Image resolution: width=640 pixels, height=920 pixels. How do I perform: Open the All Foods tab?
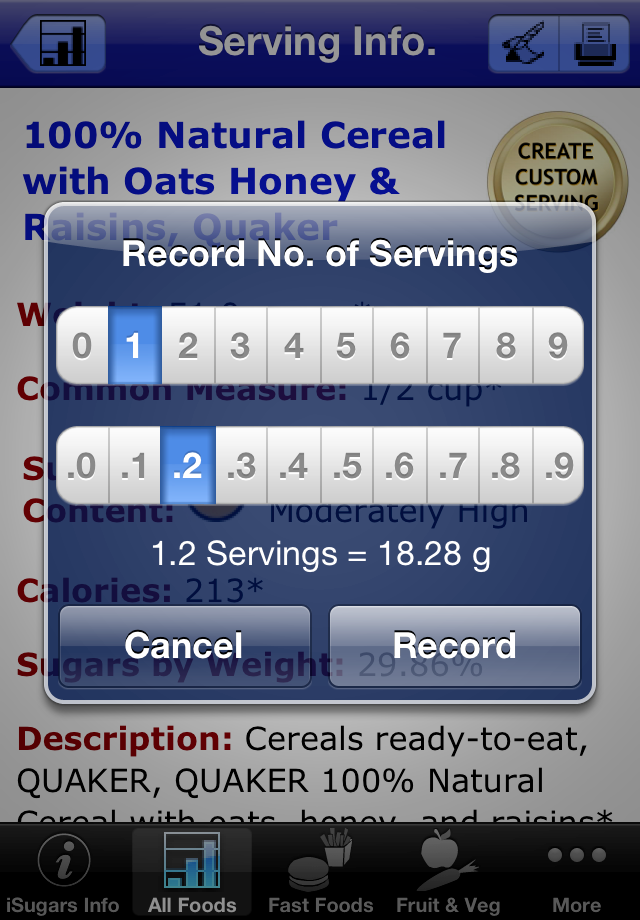point(191,874)
